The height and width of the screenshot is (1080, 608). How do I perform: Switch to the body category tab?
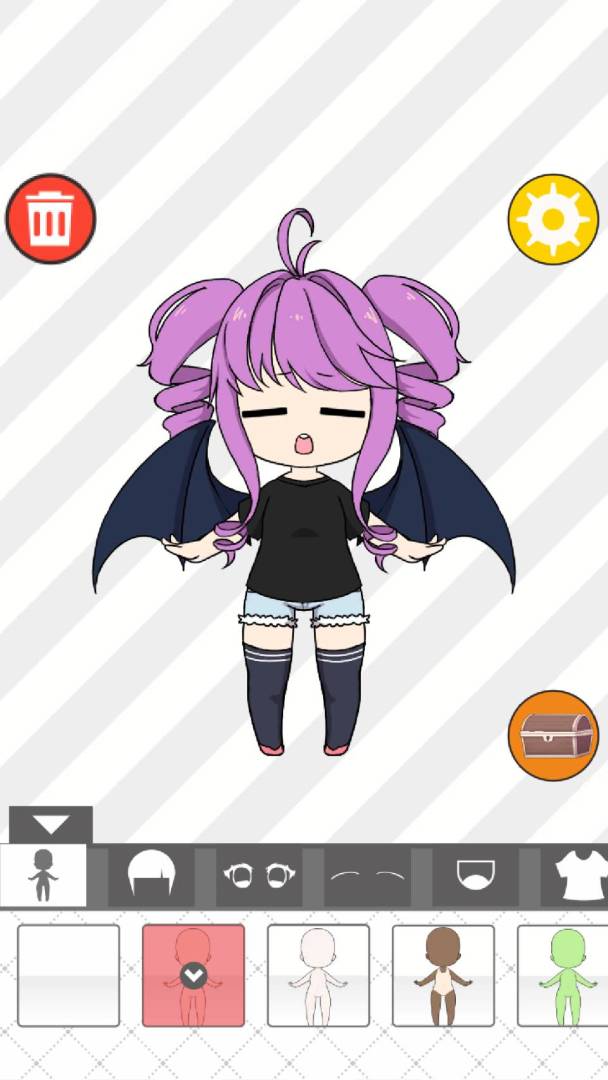[43, 876]
